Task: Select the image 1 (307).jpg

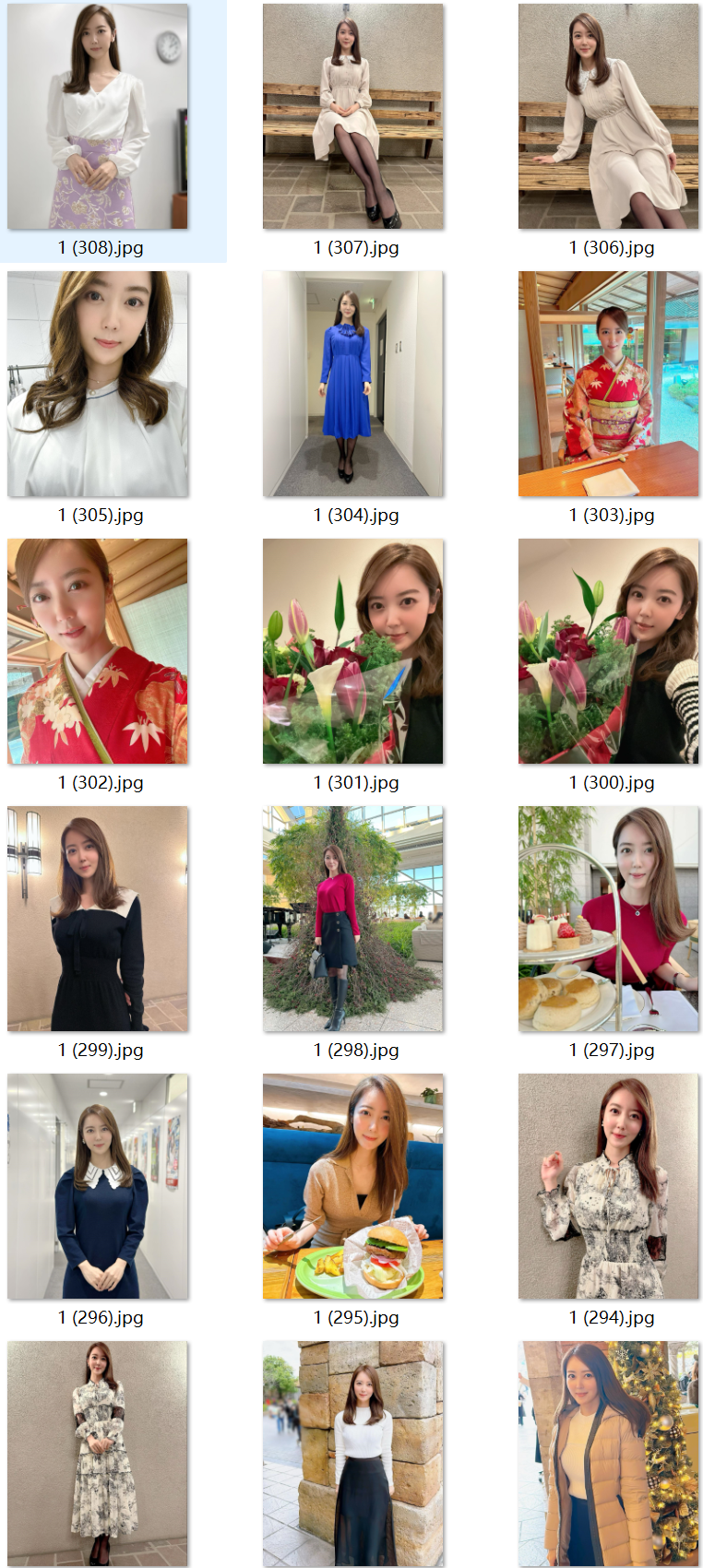Action: [353, 116]
